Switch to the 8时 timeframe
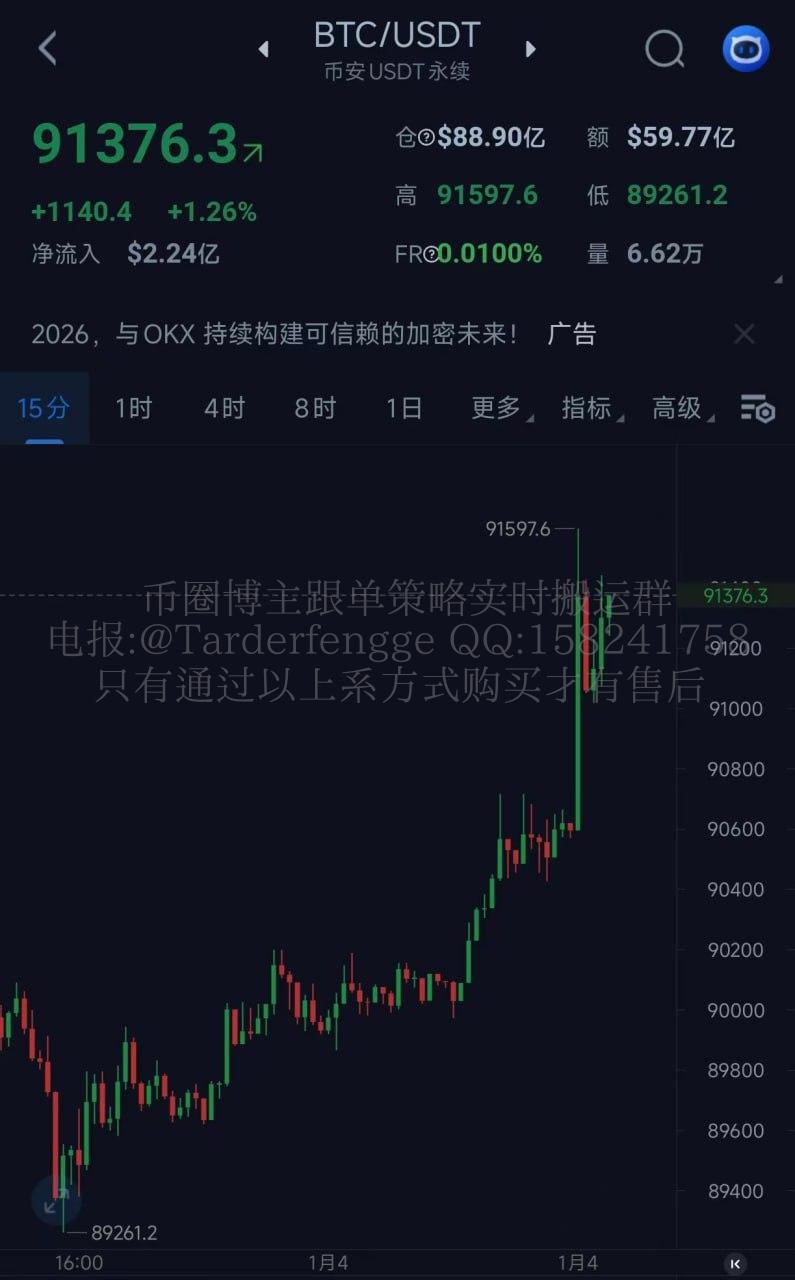The width and height of the screenshot is (795, 1280). pyautogui.click(x=315, y=408)
